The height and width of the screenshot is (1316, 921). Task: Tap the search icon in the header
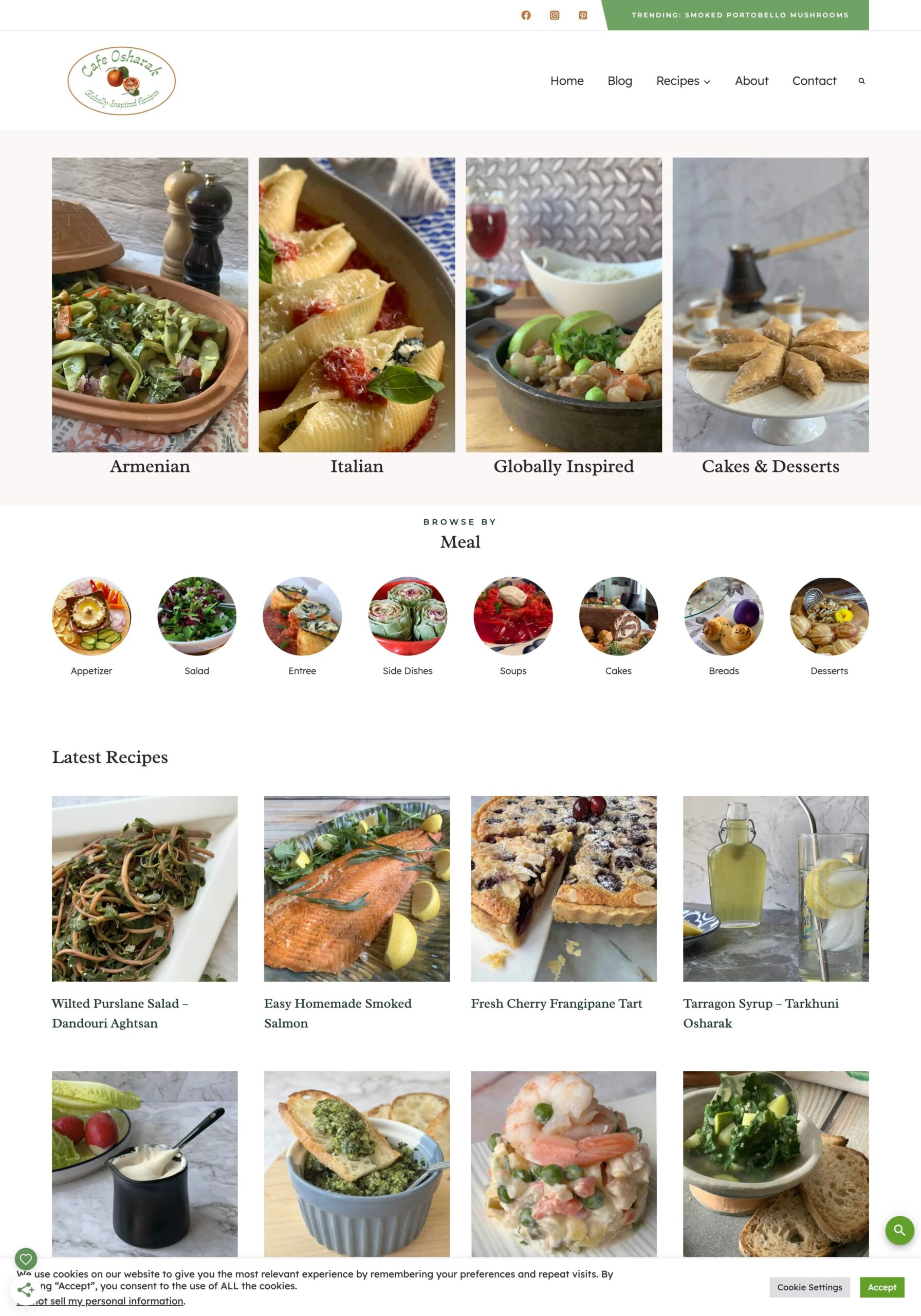(861, 81)
